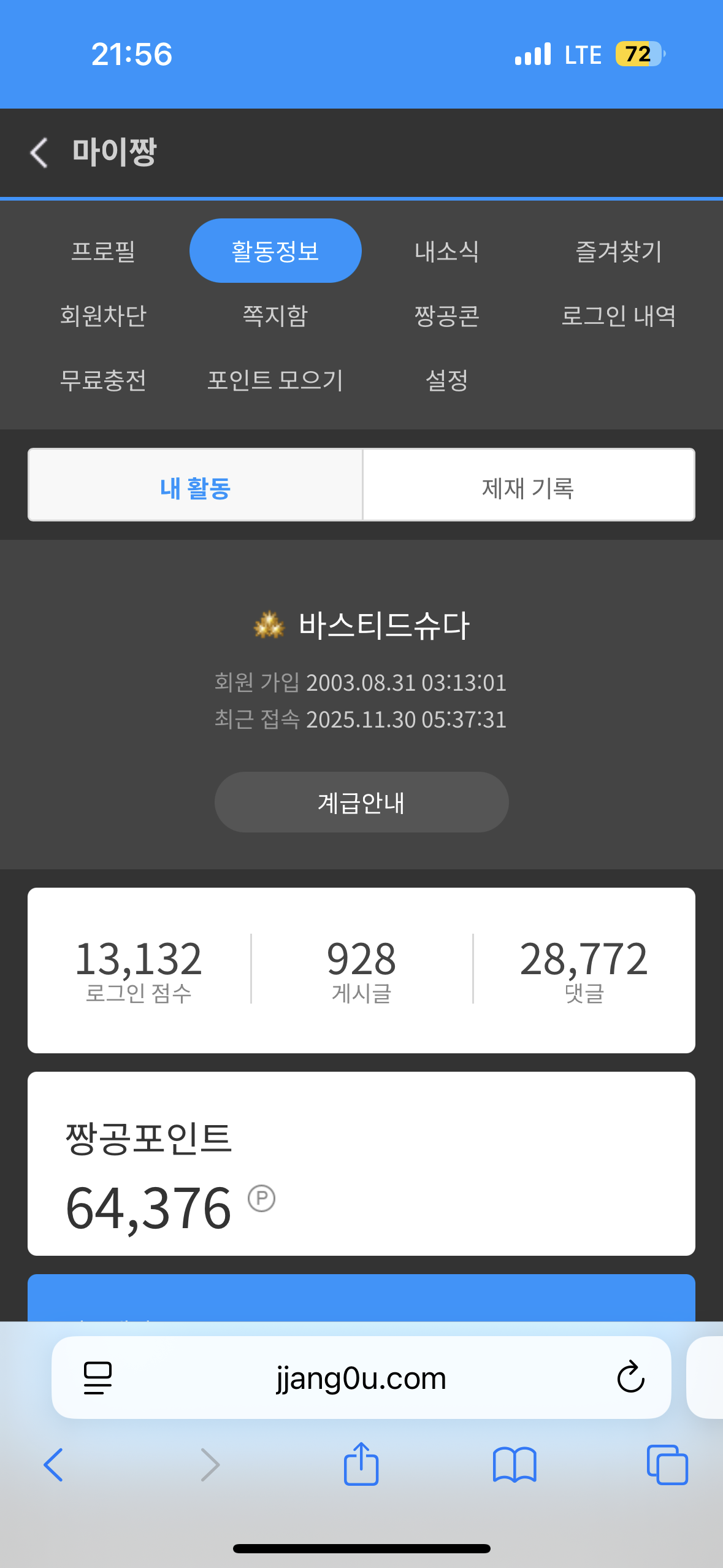This screenshot has height=1568, width=723.
Task: Open 회원차단 menu
Action: pyautogui.click(x=103, y=315)
